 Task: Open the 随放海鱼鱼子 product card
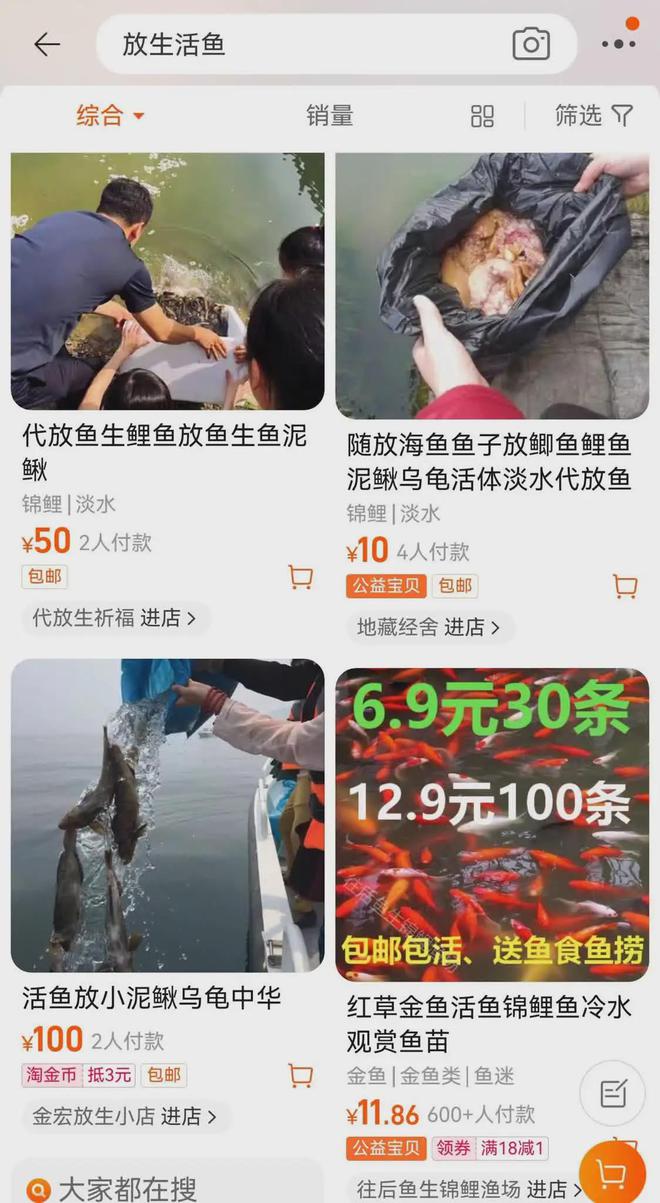492,286
